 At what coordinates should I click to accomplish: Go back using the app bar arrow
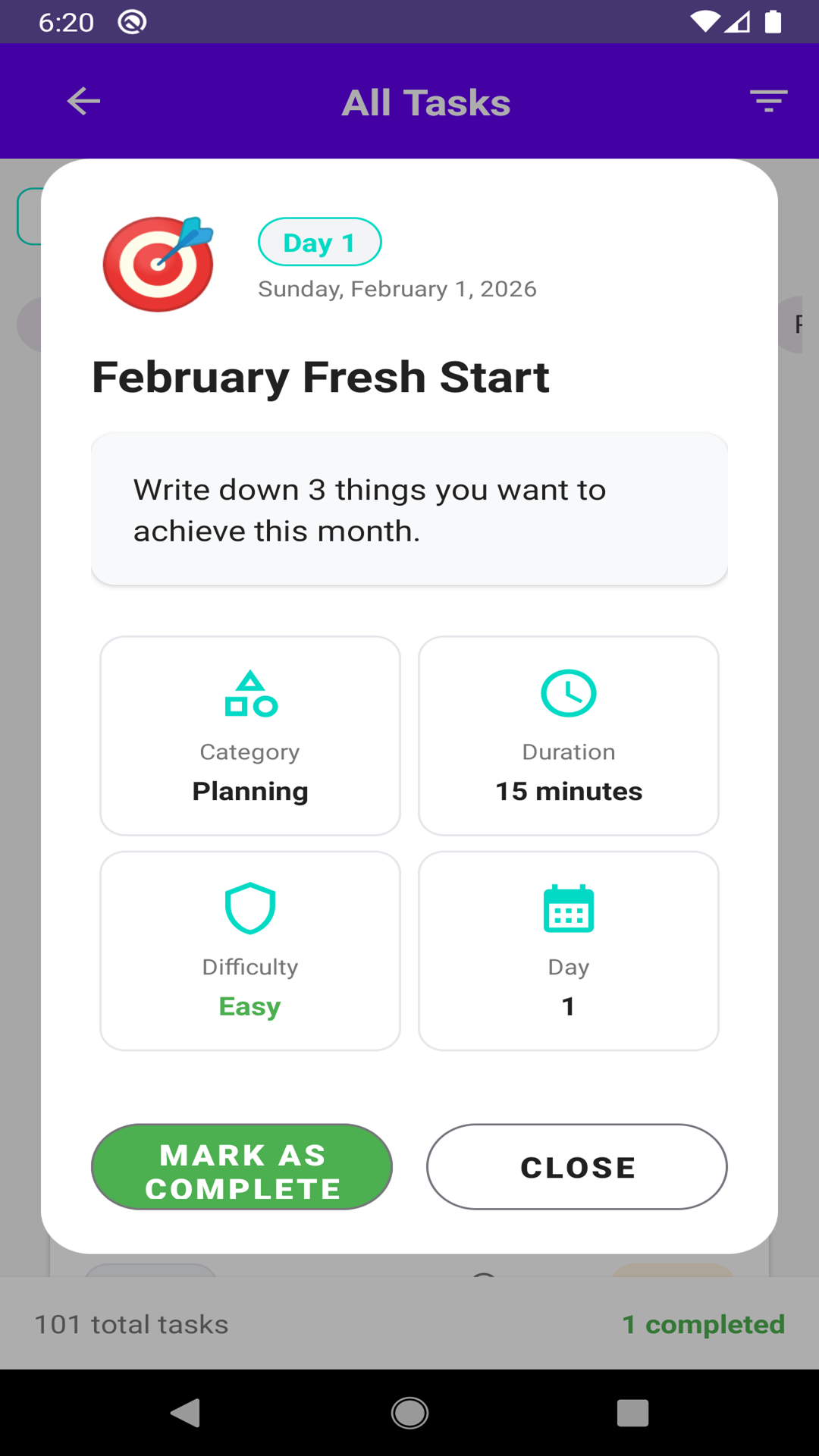point(83,101)
